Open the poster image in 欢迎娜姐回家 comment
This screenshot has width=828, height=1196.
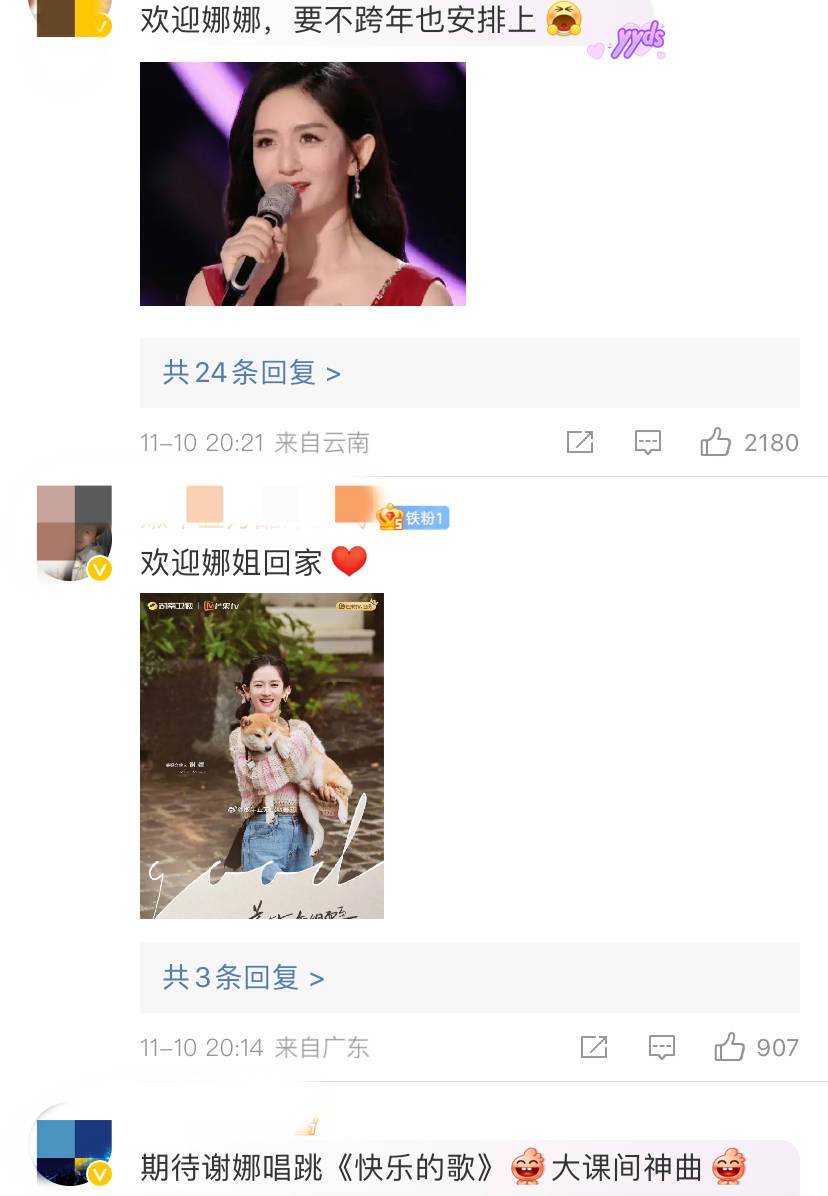(261, 755)
